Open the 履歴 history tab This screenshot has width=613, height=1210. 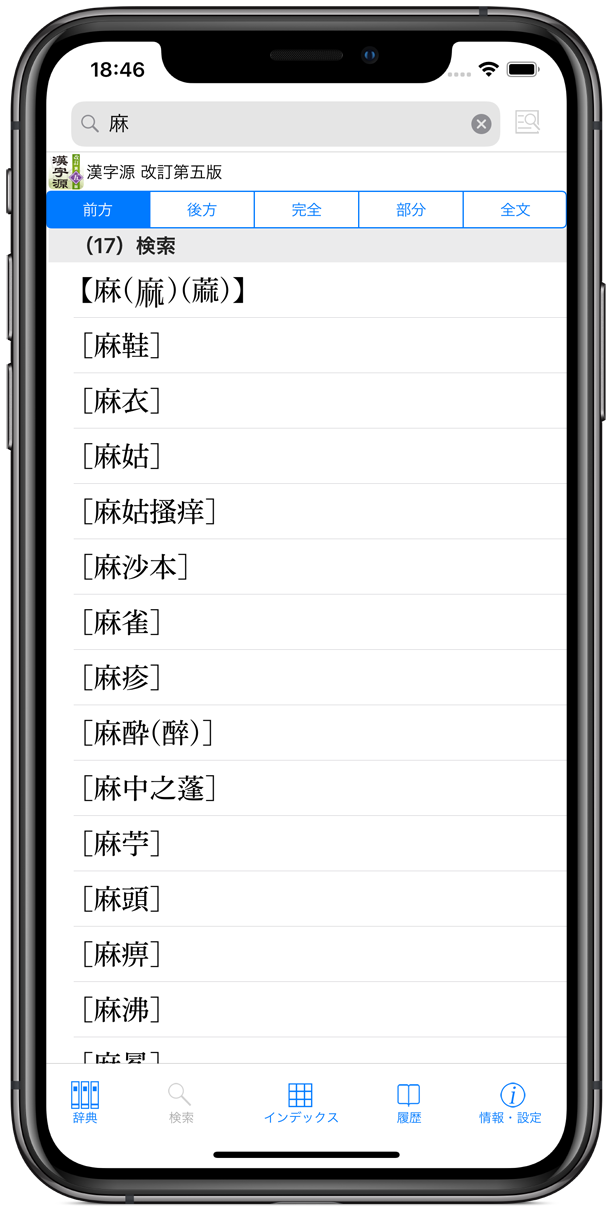pyautogui.click(x=409, y=1102)
